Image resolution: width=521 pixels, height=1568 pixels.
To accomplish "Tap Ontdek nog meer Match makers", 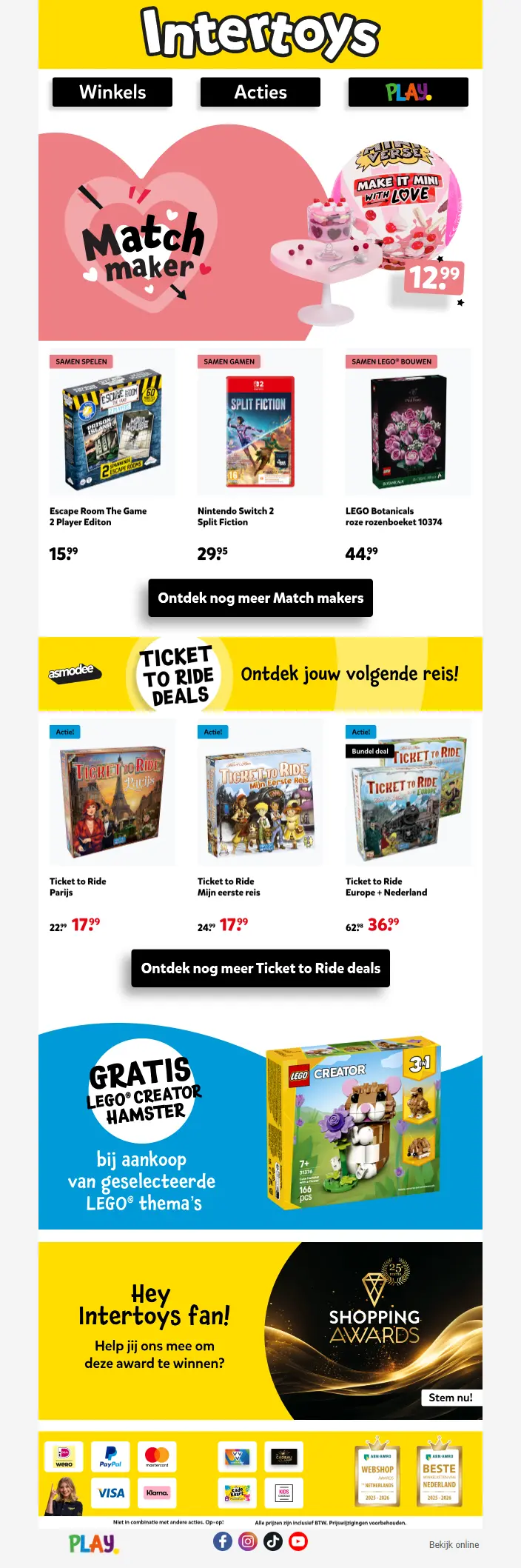I will click(260, 598).
